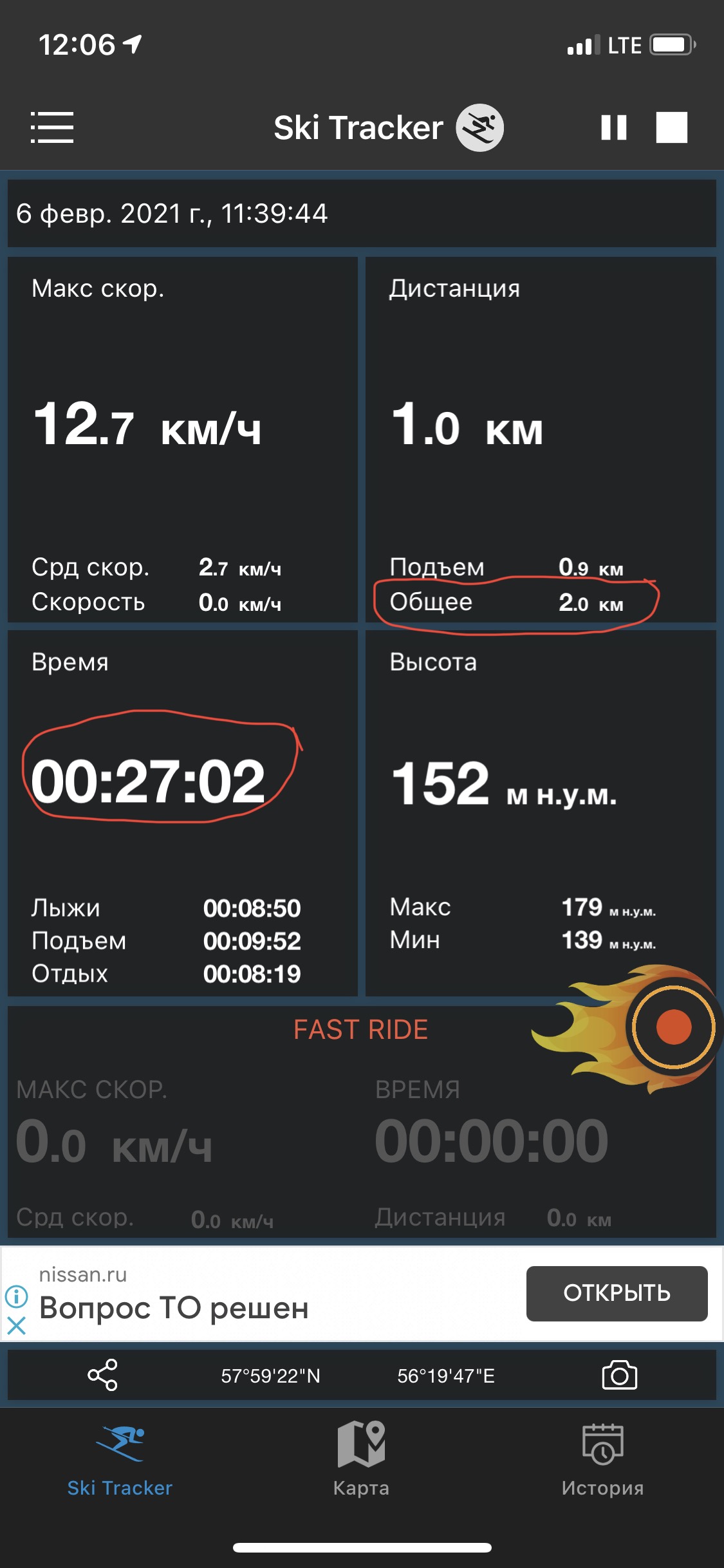
Task: Start Fast Ride recording
Action: [673, 1027]
